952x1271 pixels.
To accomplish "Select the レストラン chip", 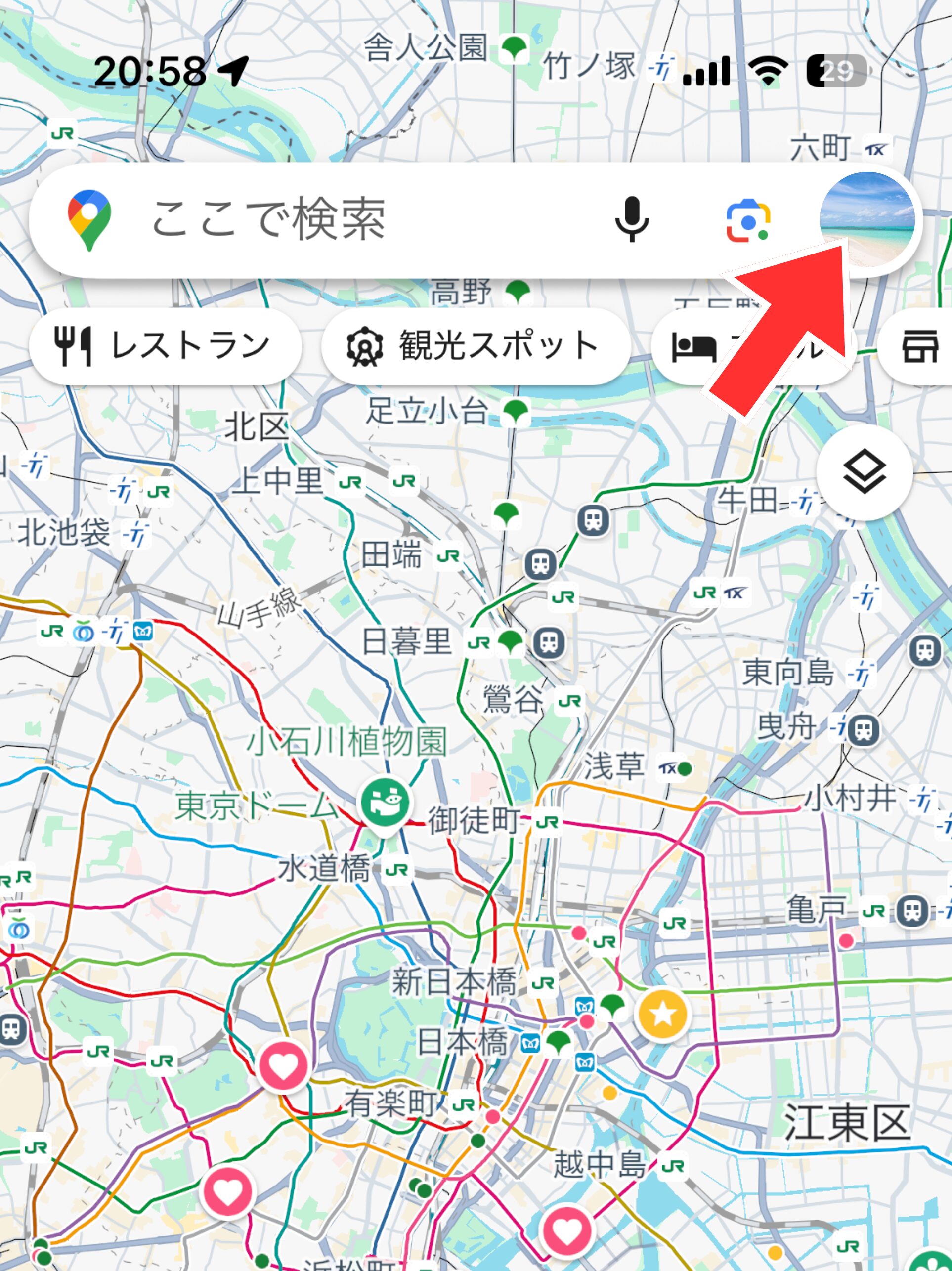I will coord(166,346).
